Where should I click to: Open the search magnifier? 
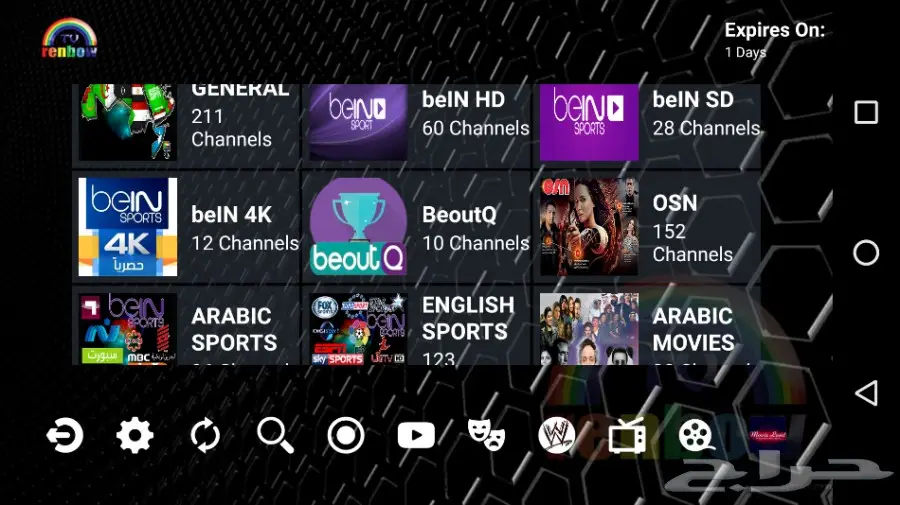coord(275,436)
